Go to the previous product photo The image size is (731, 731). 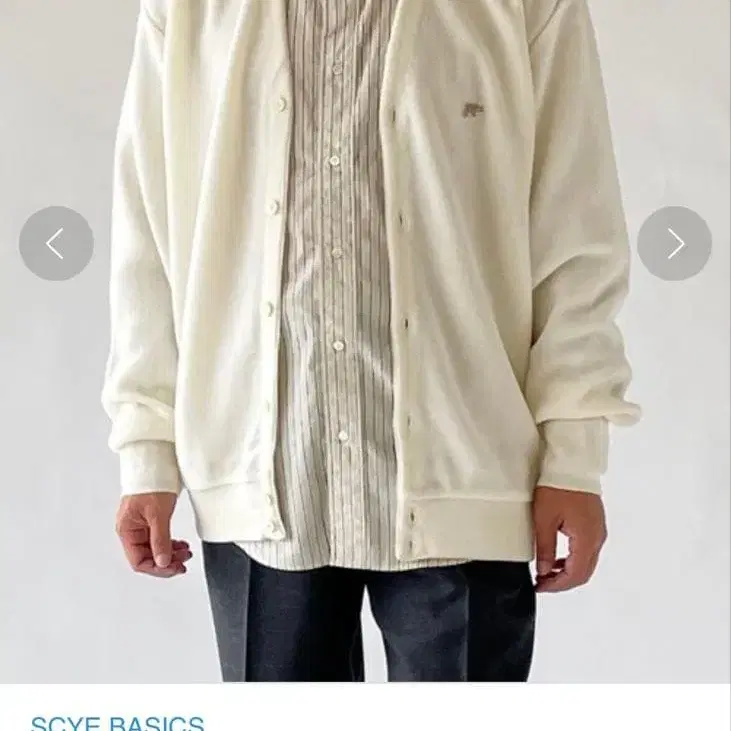(56, 243)
